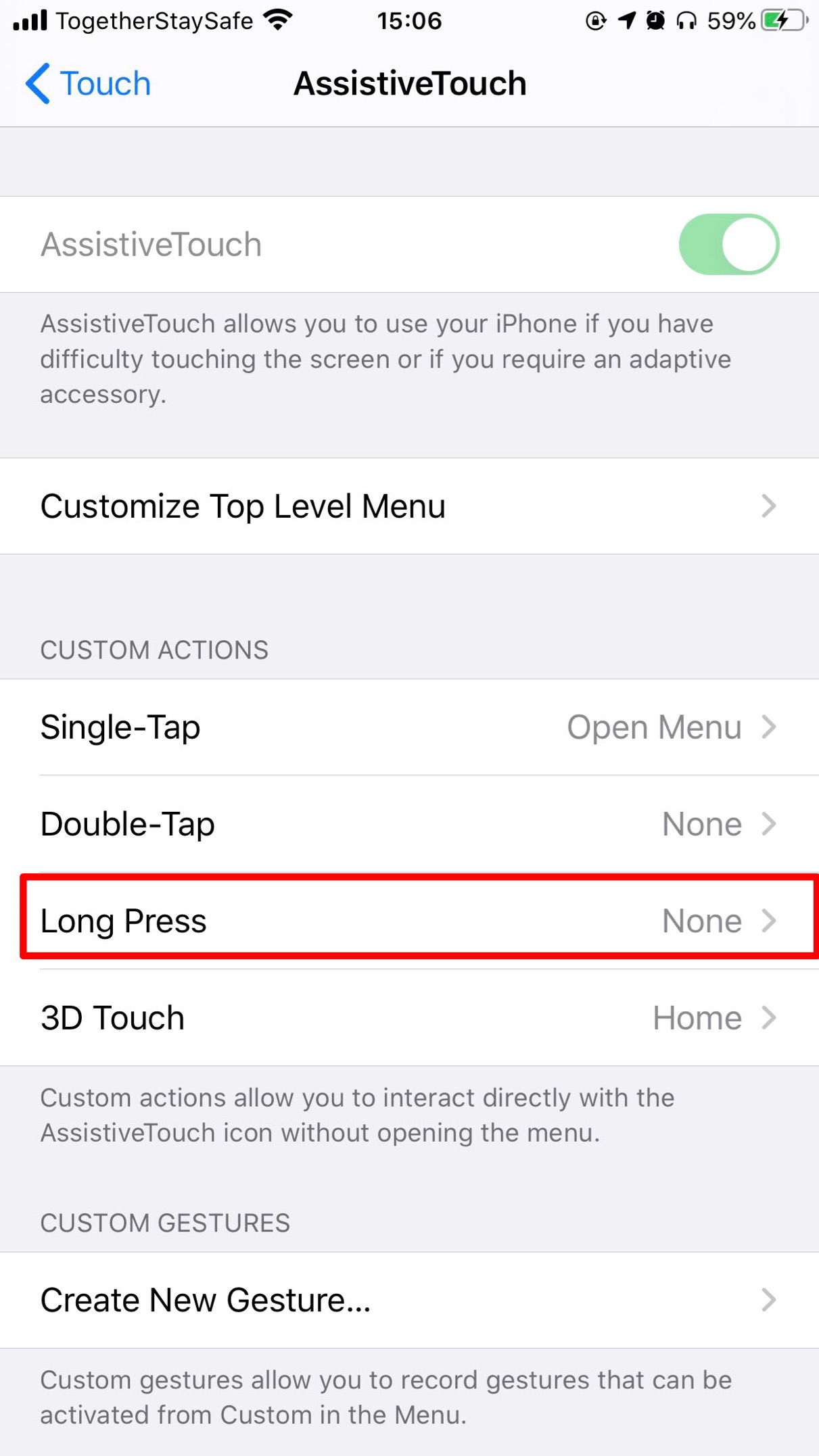Turn off the AssistiveTouch switch
The image size is (819, 1456).
(x=728, y=244)
